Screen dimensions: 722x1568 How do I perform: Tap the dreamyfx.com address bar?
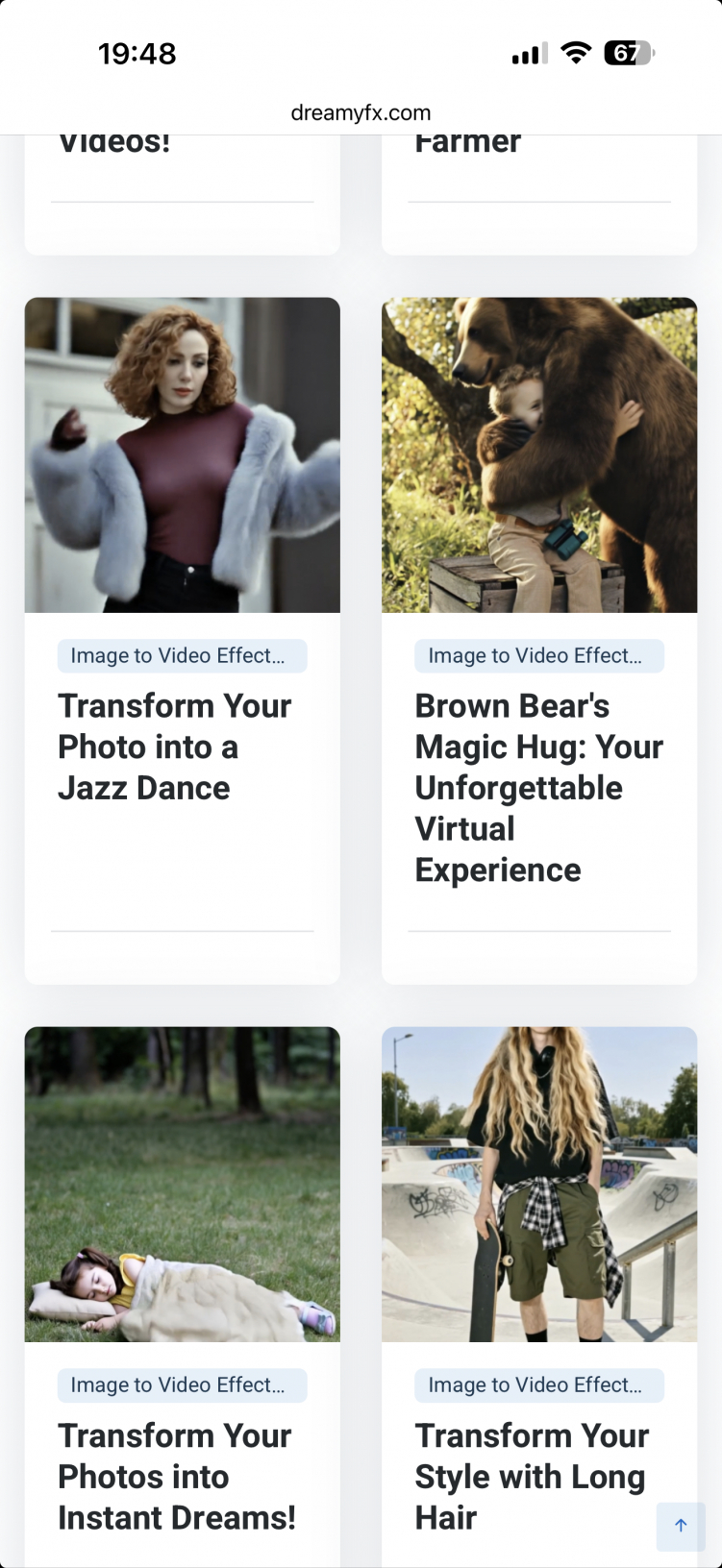(361, 112)
